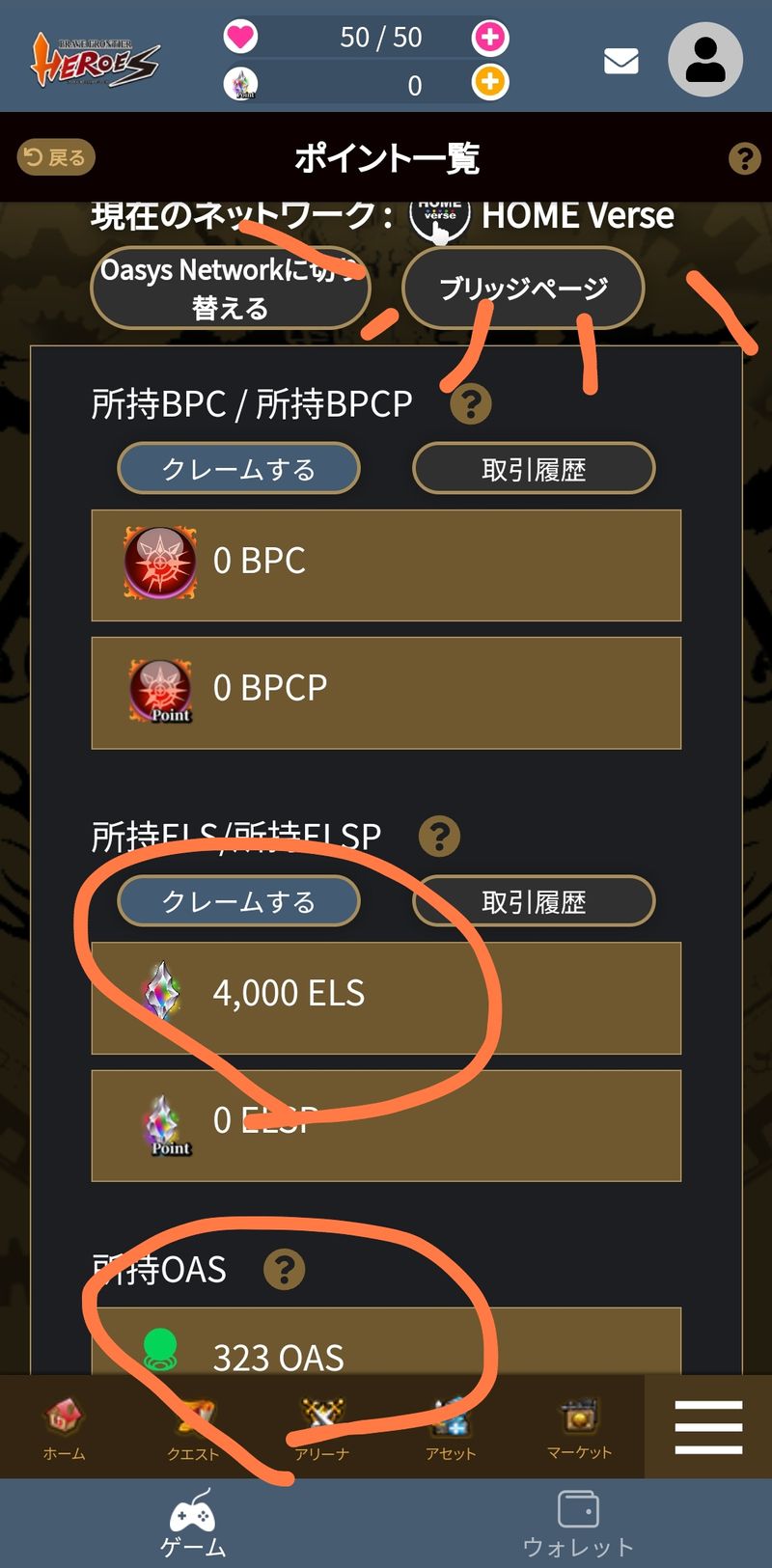Switch to Oasys Network
The width and height of the screenshot is (772, 1568).
[x=230, y=289]
